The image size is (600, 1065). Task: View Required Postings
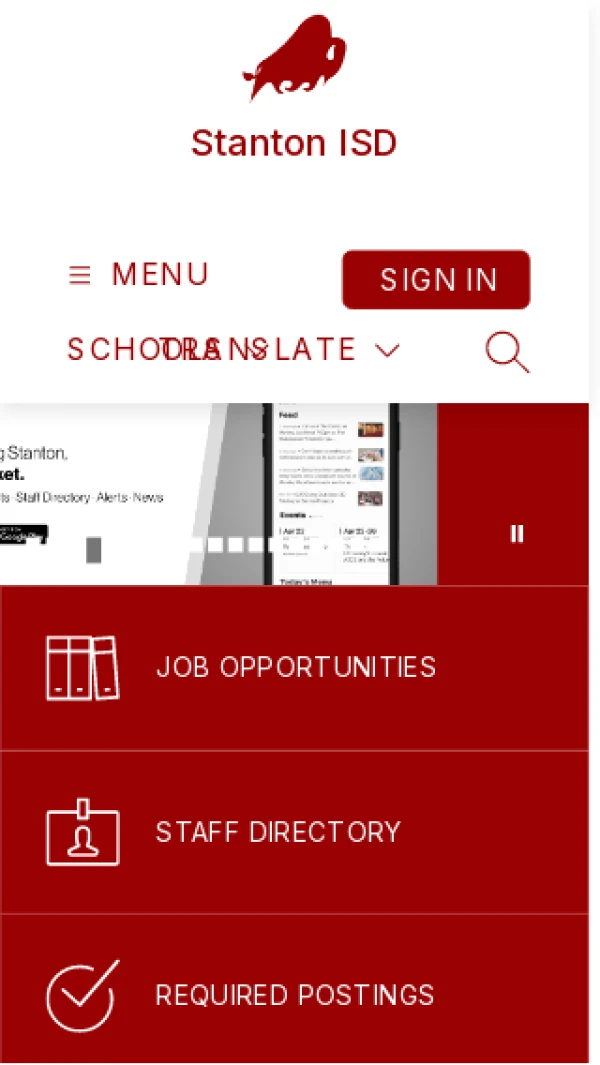coord(294,995)
